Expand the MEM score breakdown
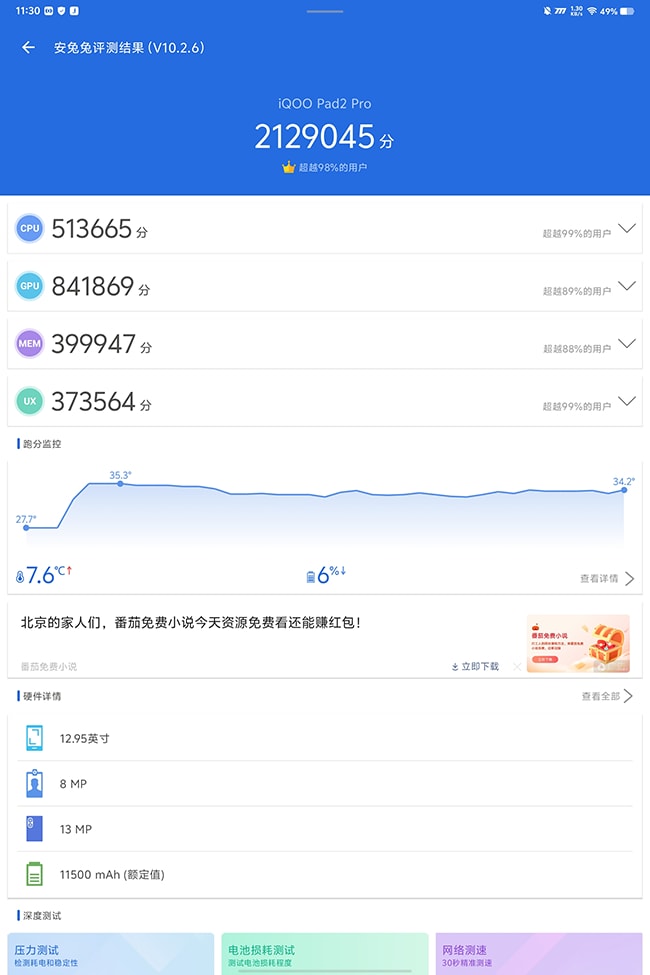Image resolution: width=650 pixels, height=975 pixels. coord(627,343)
